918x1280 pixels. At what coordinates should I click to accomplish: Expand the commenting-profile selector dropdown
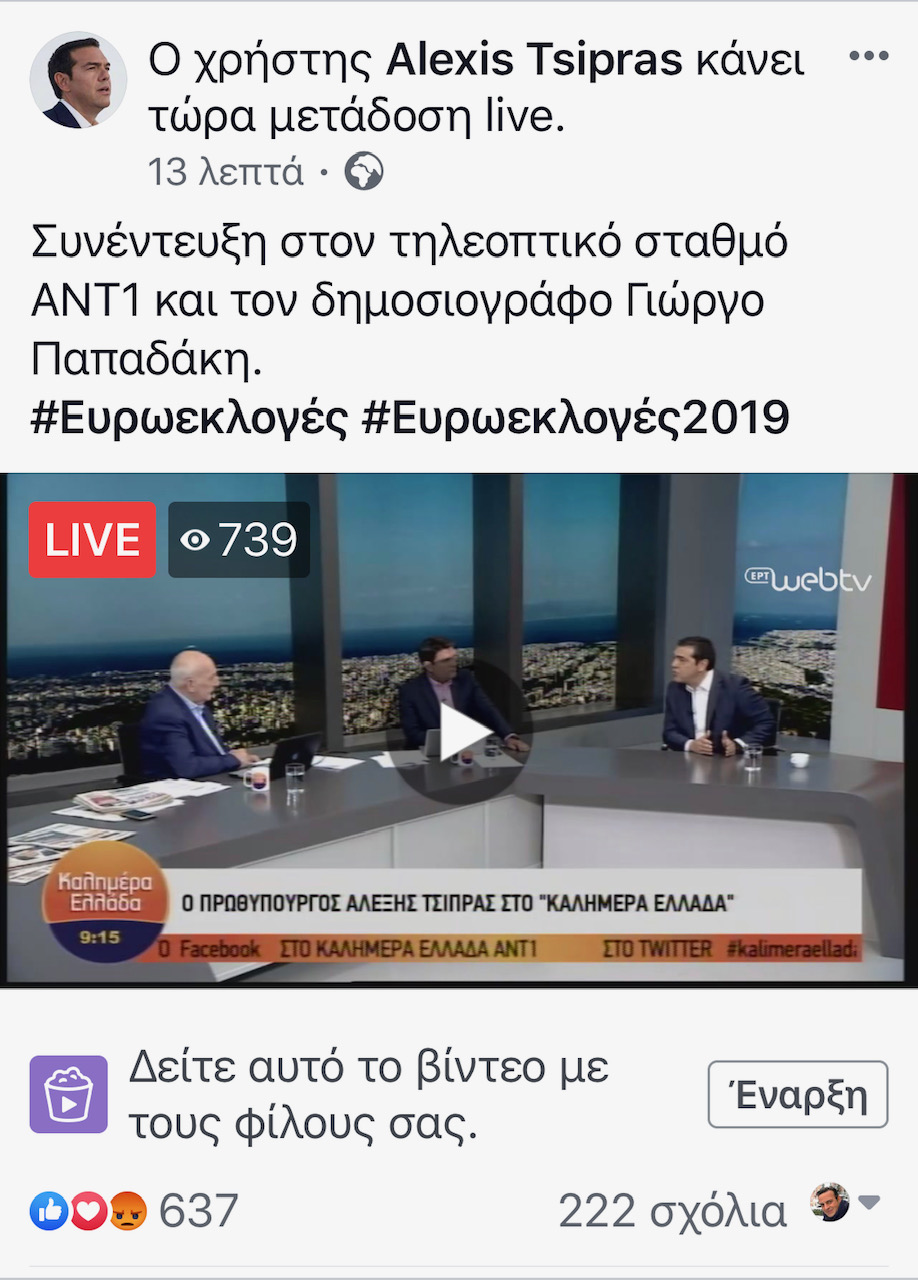(869, 1203)
